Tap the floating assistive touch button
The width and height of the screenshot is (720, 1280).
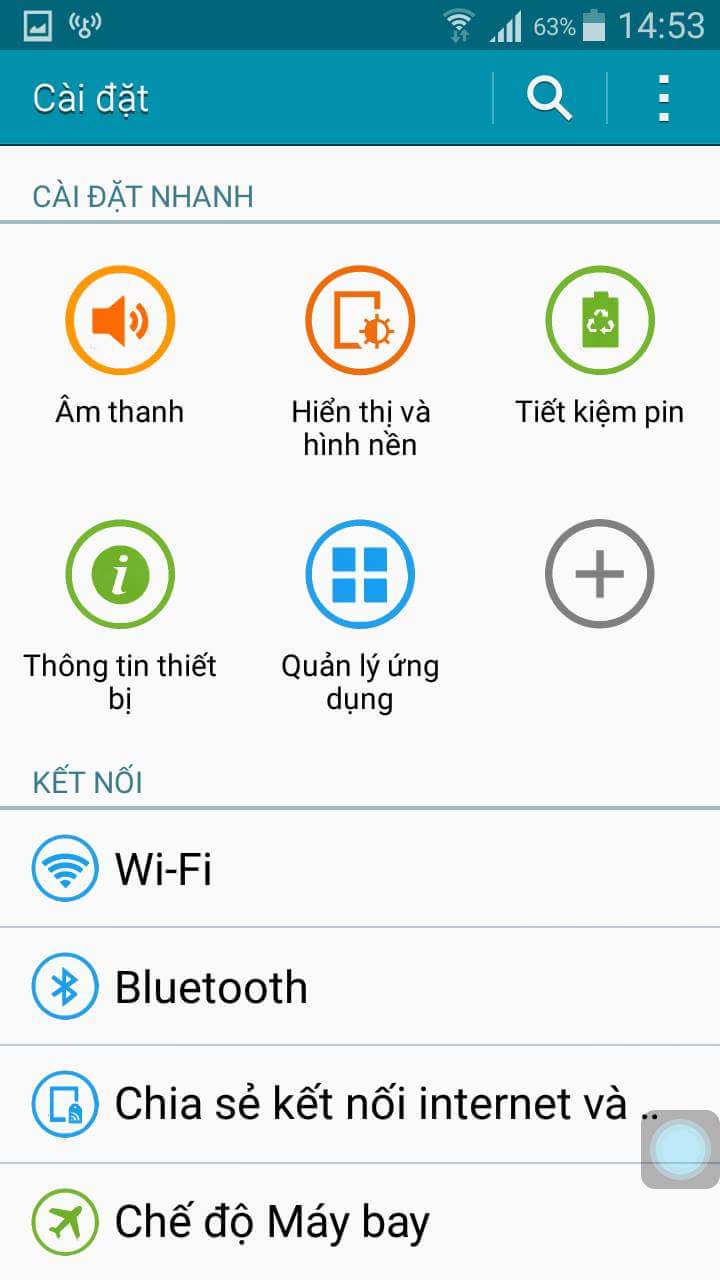[x=680, y=1149]
